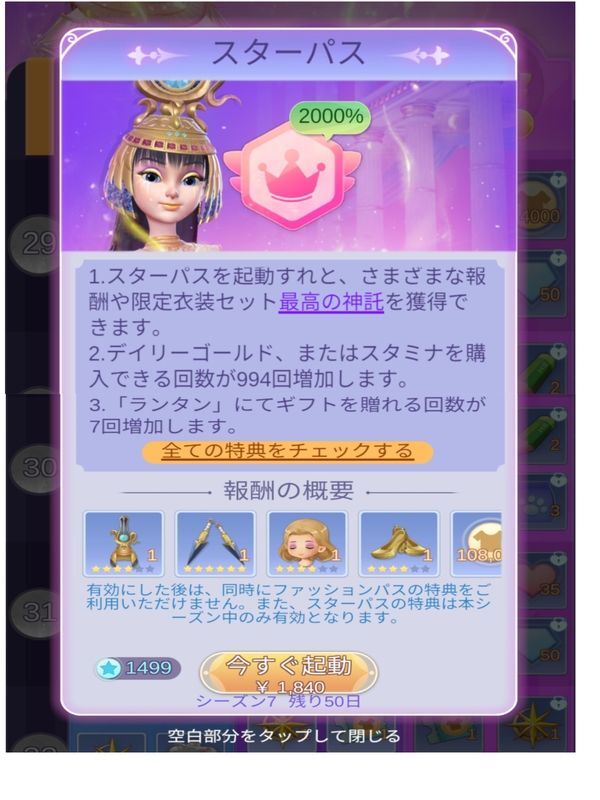Open 全ての特典をチェックする link
The height and width of the screenshot is (800, 600).
[288, 451]
